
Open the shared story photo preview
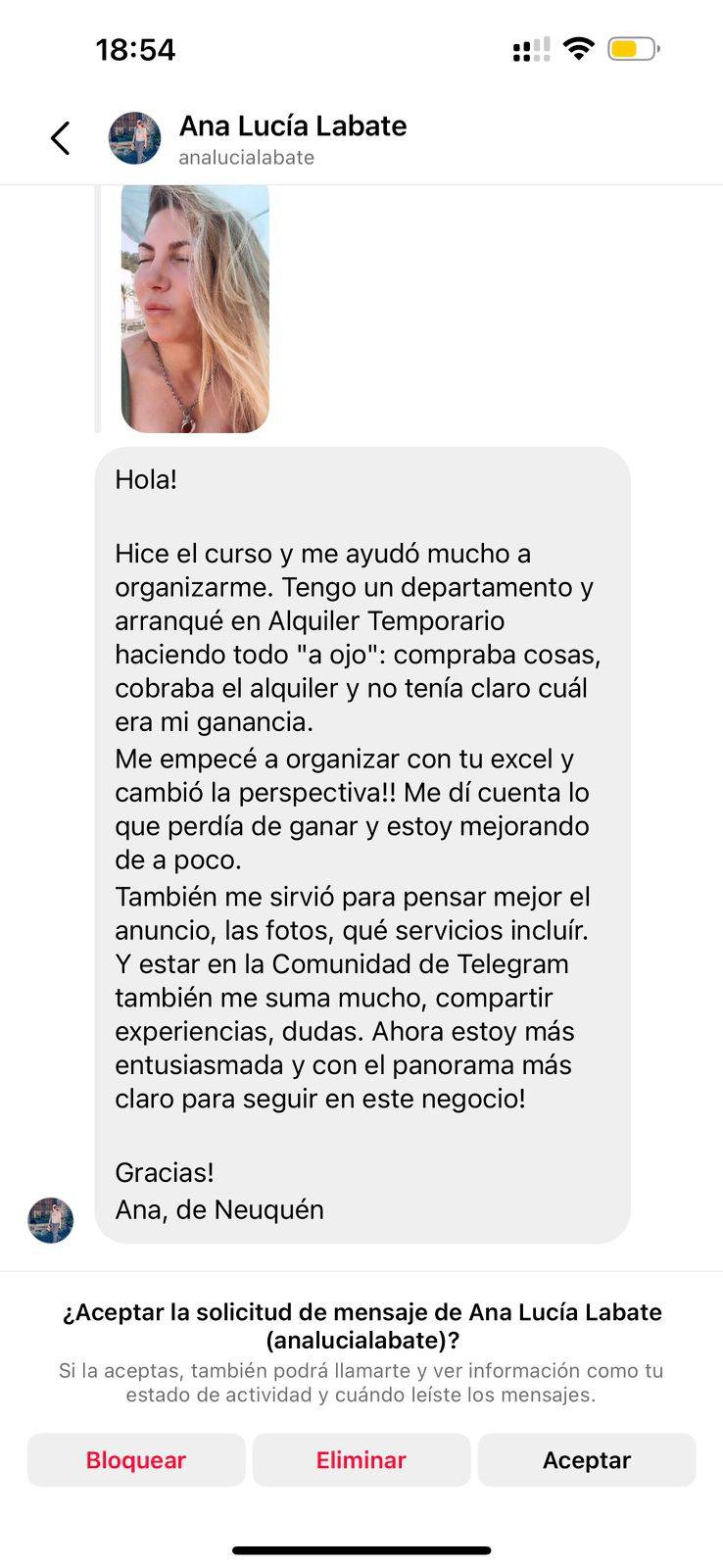[195, 309]
